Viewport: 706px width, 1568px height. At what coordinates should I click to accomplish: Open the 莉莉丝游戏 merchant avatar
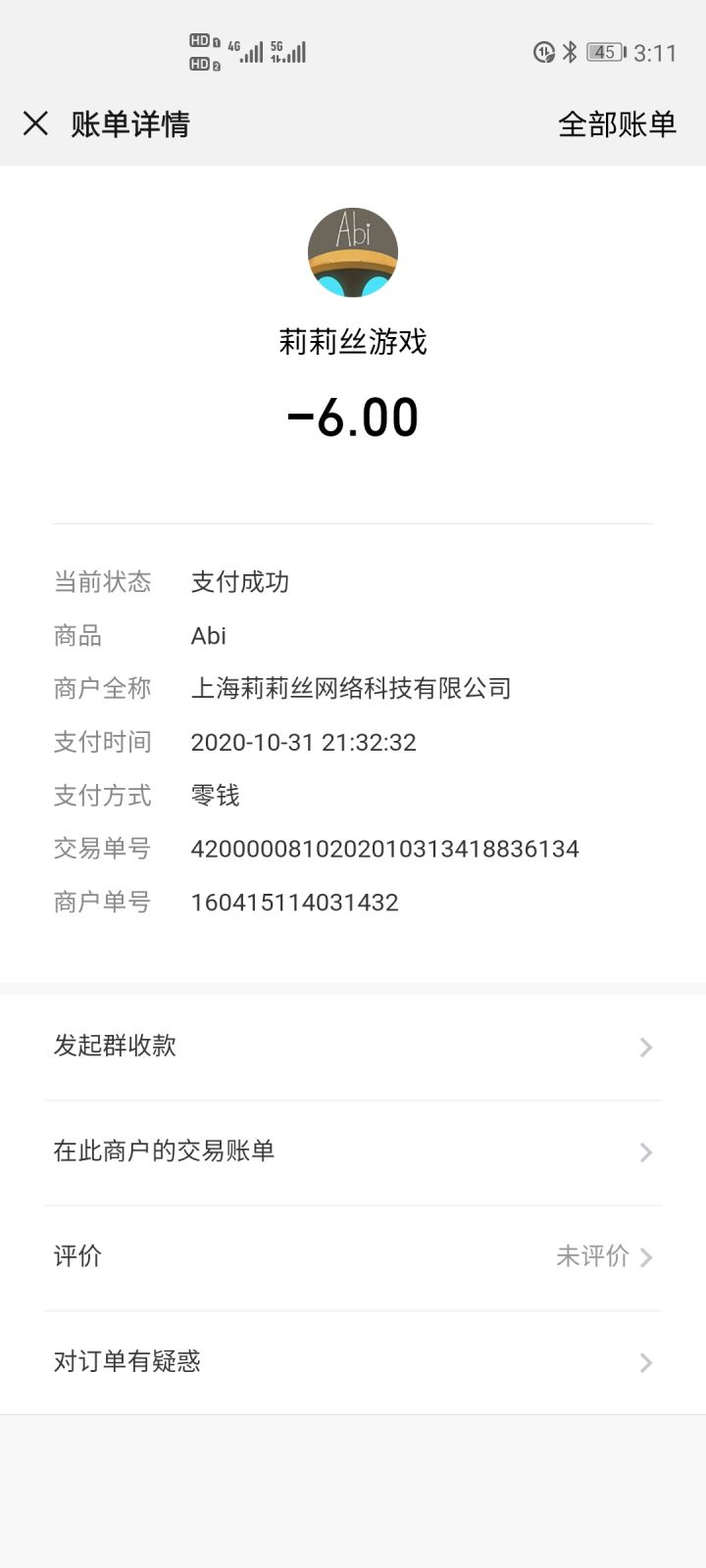(353, 252)
